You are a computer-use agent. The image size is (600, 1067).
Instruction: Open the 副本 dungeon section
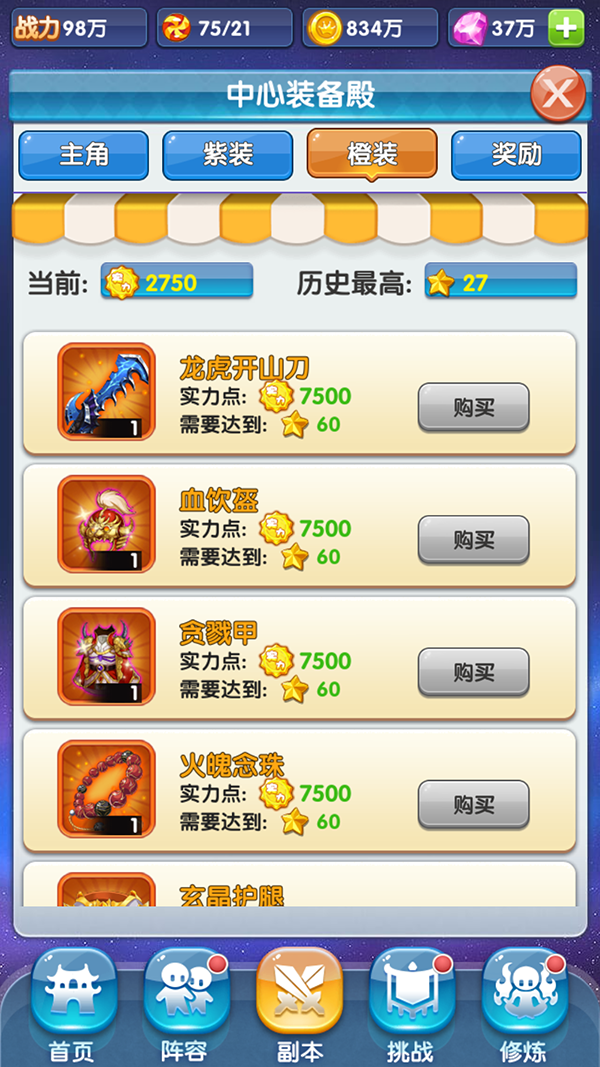(299, 1003)
